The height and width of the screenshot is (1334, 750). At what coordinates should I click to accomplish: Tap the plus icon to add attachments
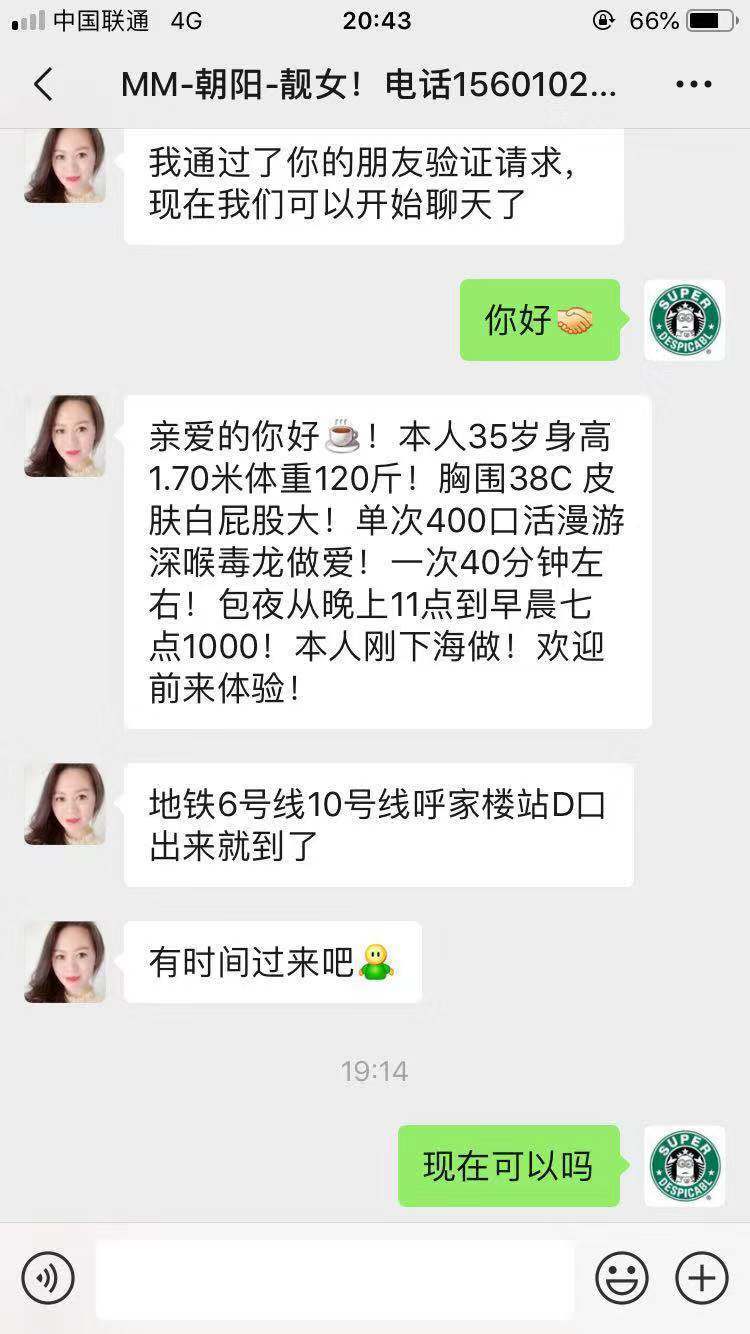coord(704,1277)
